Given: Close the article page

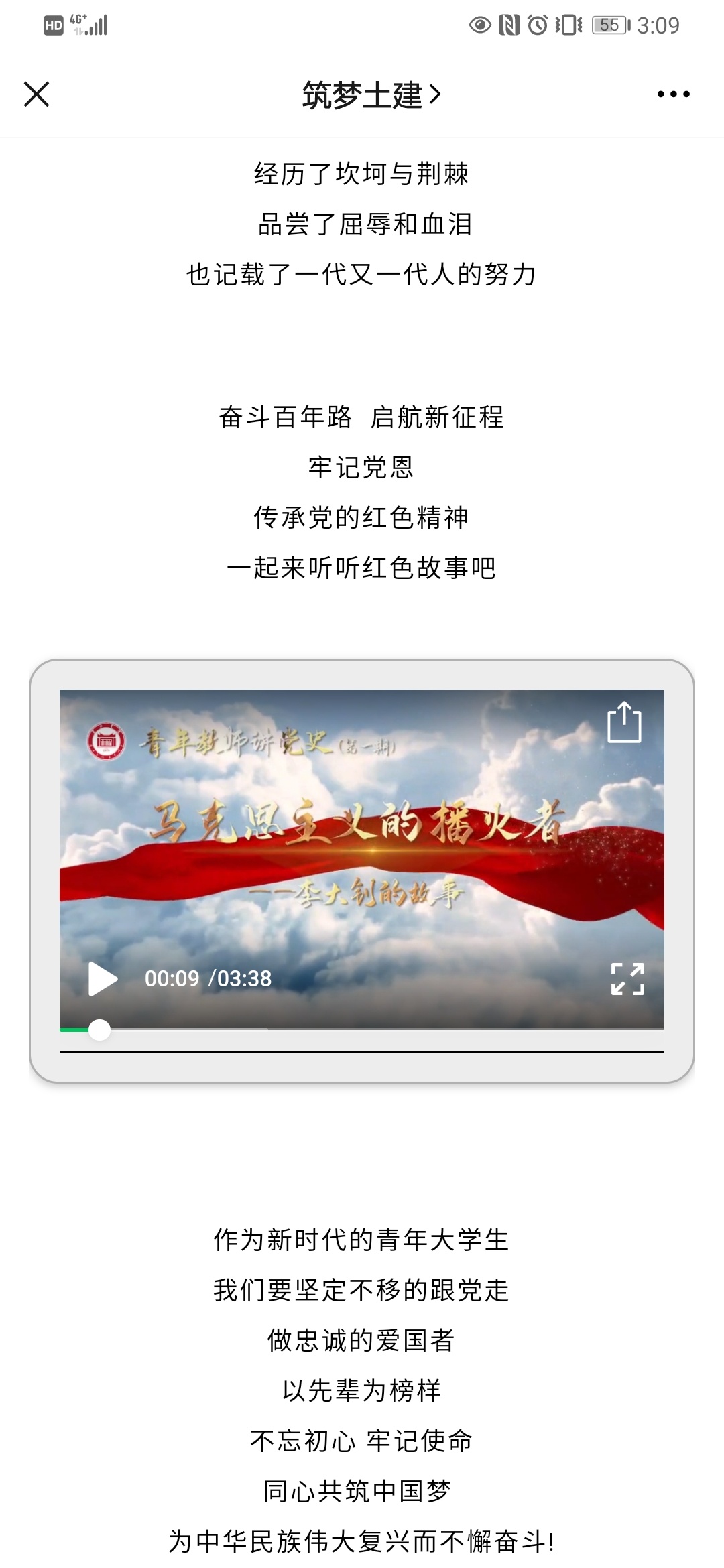Looking at the screenshot, I should (x=36, y=94).
